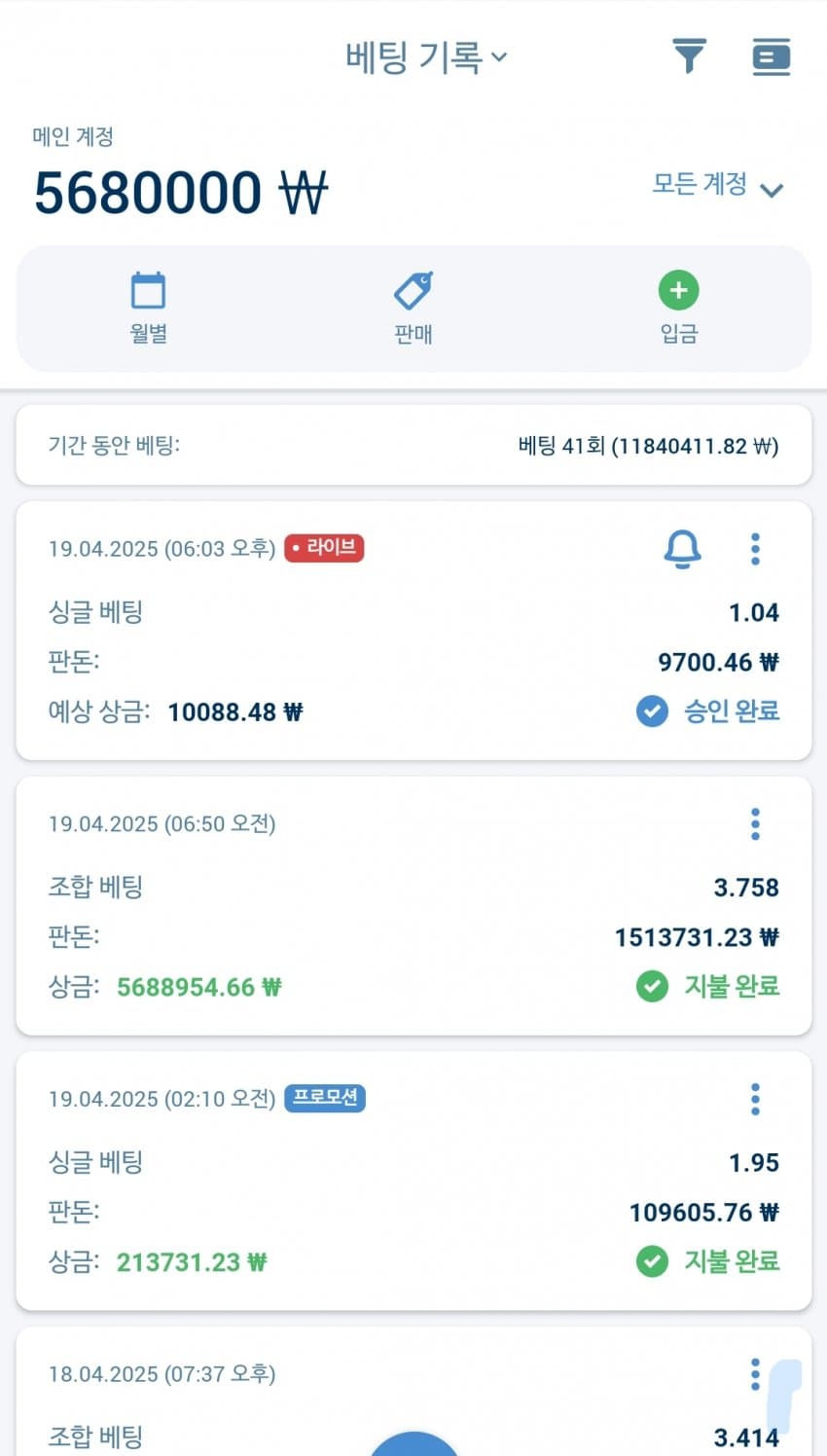The width and height of the screenshot is (827, 1456).
Task: Tap the 판매 sell button
Action: 413,307
